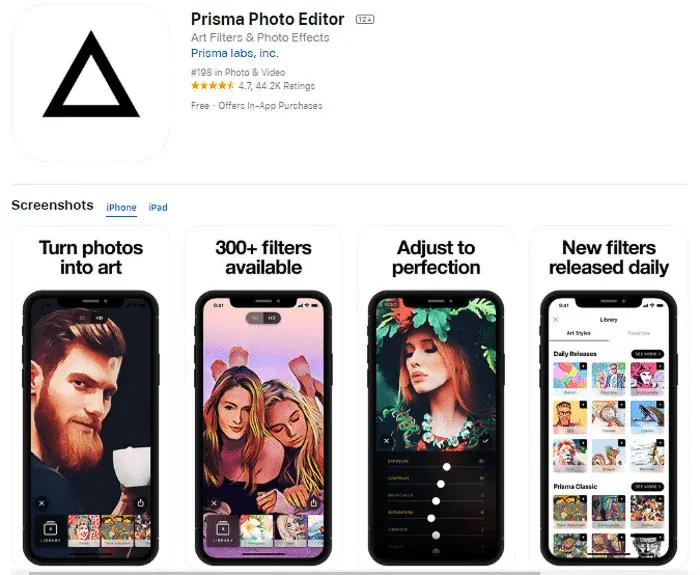Viewport: 700px width, 575px height.
Task: Select the iPhone screenshots tab
Action: [121, 207]
